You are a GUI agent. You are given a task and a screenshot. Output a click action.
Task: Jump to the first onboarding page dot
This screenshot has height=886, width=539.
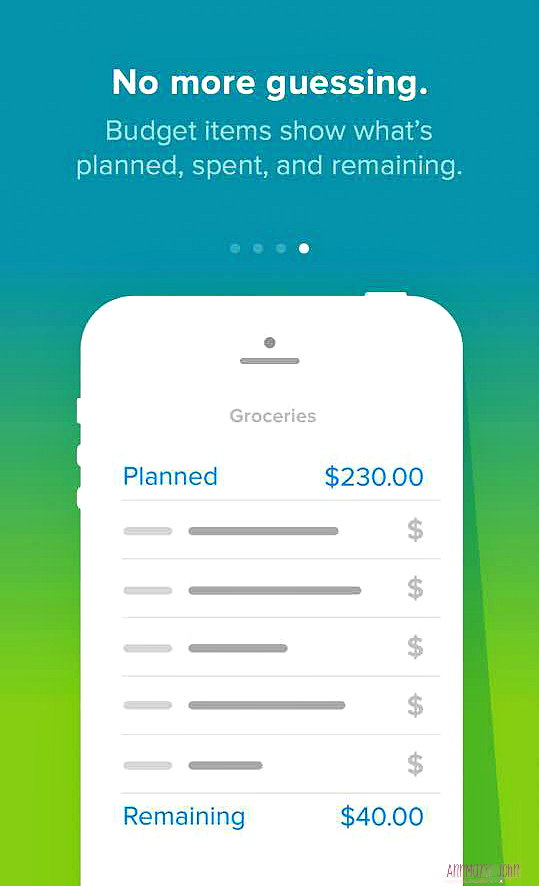click(x=235, y=248)
